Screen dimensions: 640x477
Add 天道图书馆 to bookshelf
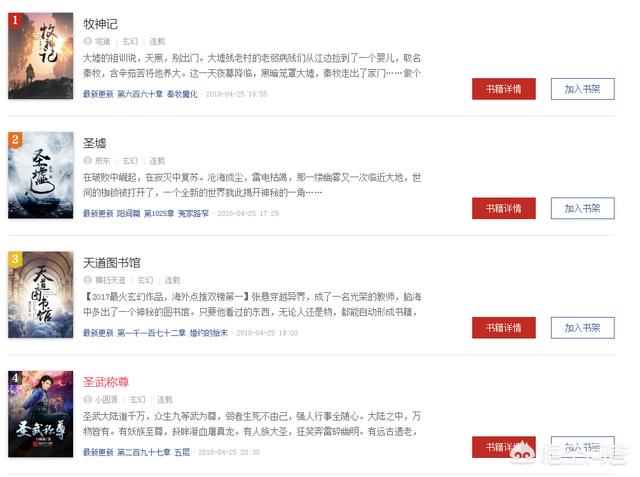pyautogui.click(x=582, y=328)
